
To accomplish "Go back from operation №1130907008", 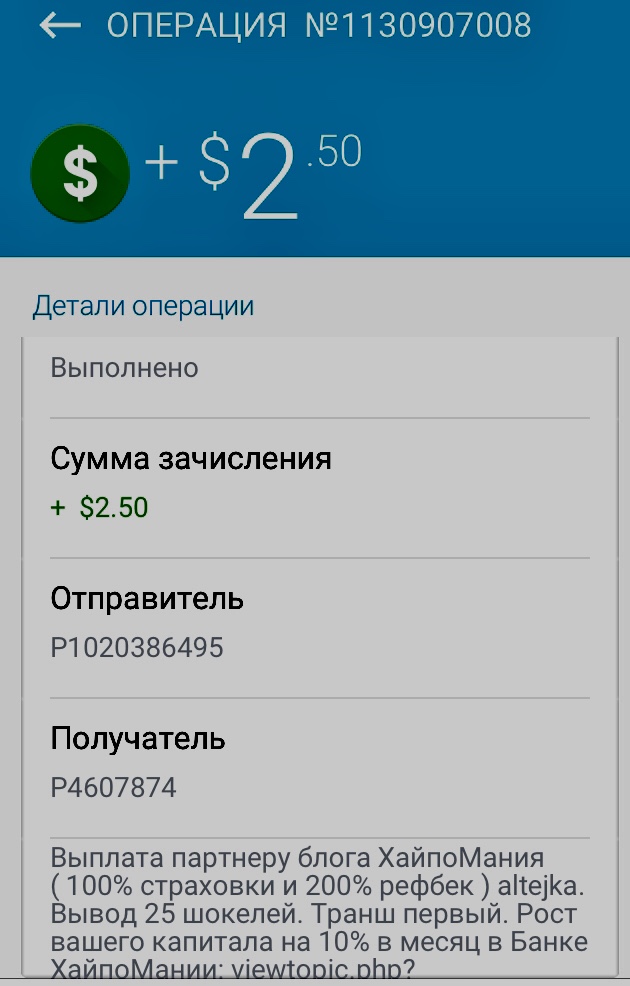I will tap(59, 26).
